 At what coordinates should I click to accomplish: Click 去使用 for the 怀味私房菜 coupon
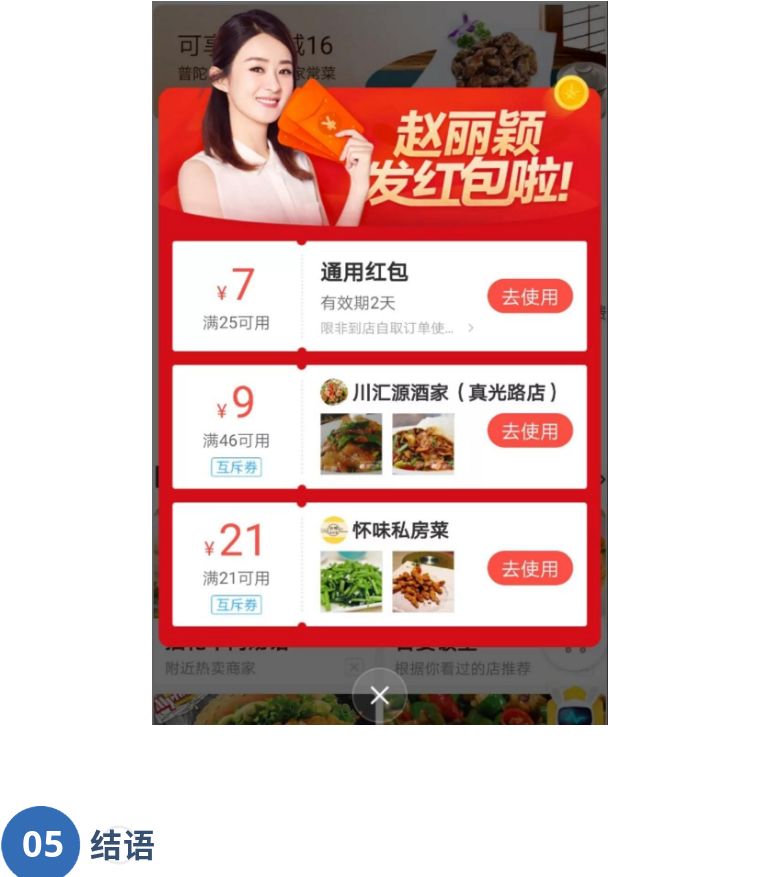(529, 568)
